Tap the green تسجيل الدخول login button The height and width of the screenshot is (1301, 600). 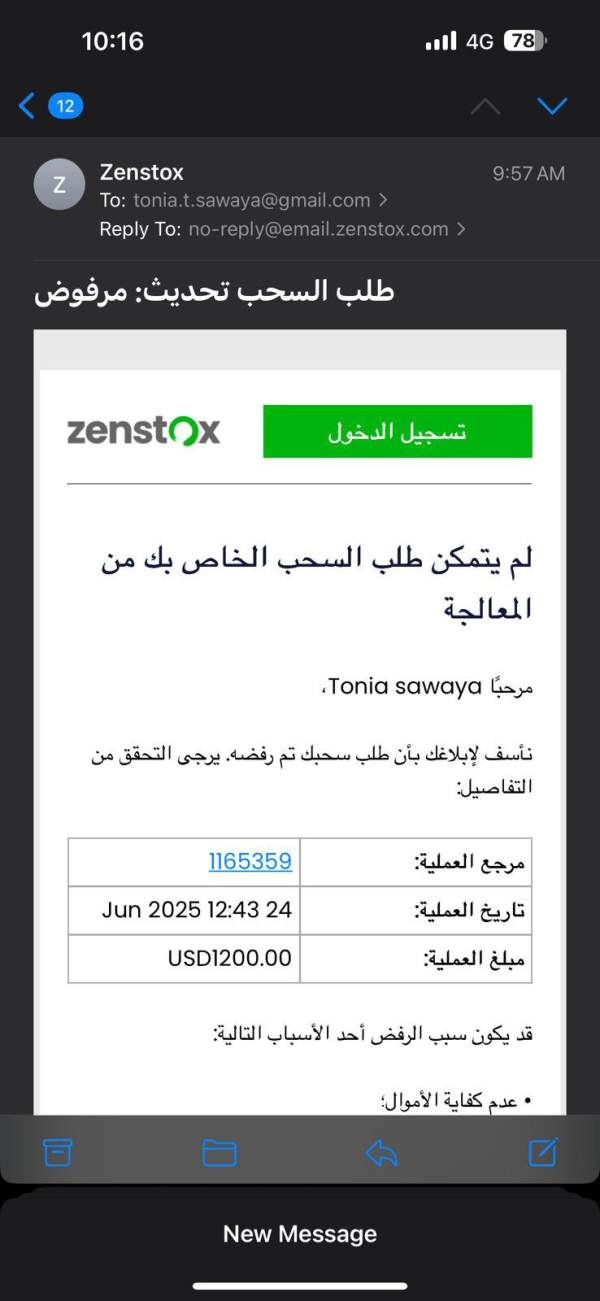pos(398,432)
